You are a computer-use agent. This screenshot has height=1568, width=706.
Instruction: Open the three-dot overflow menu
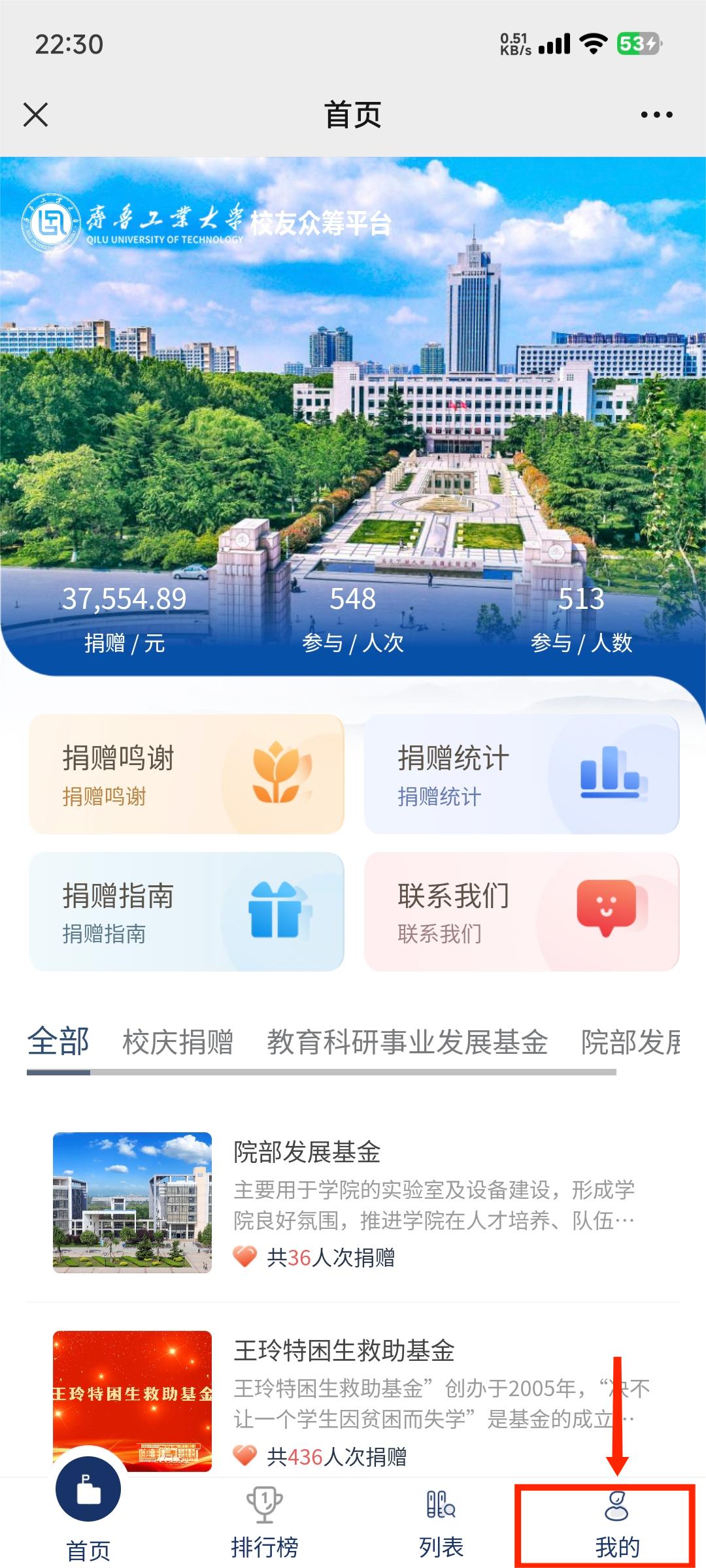point(656,115)
